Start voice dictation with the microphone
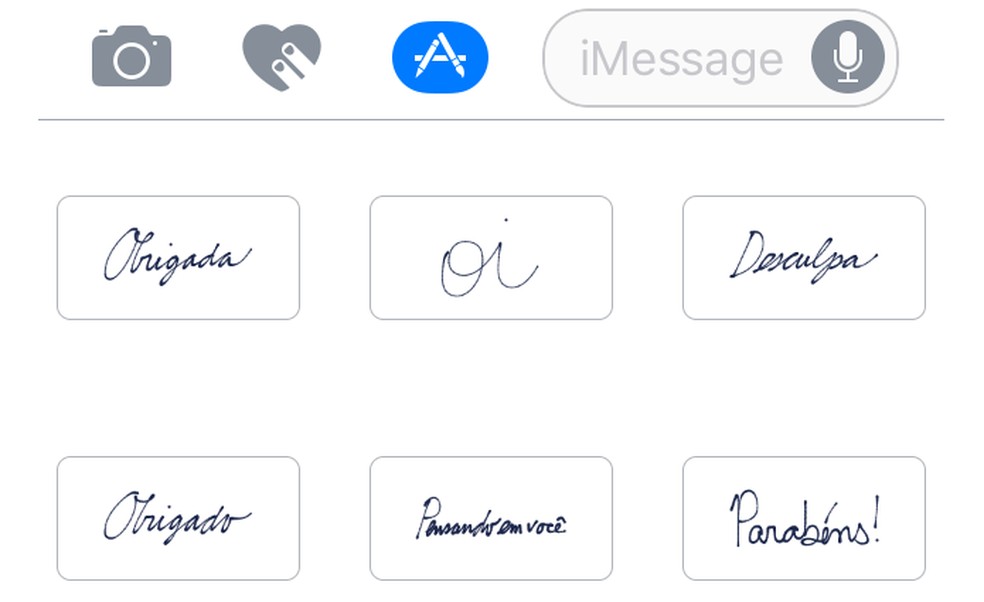984x602 pixels. coord(848,59)
